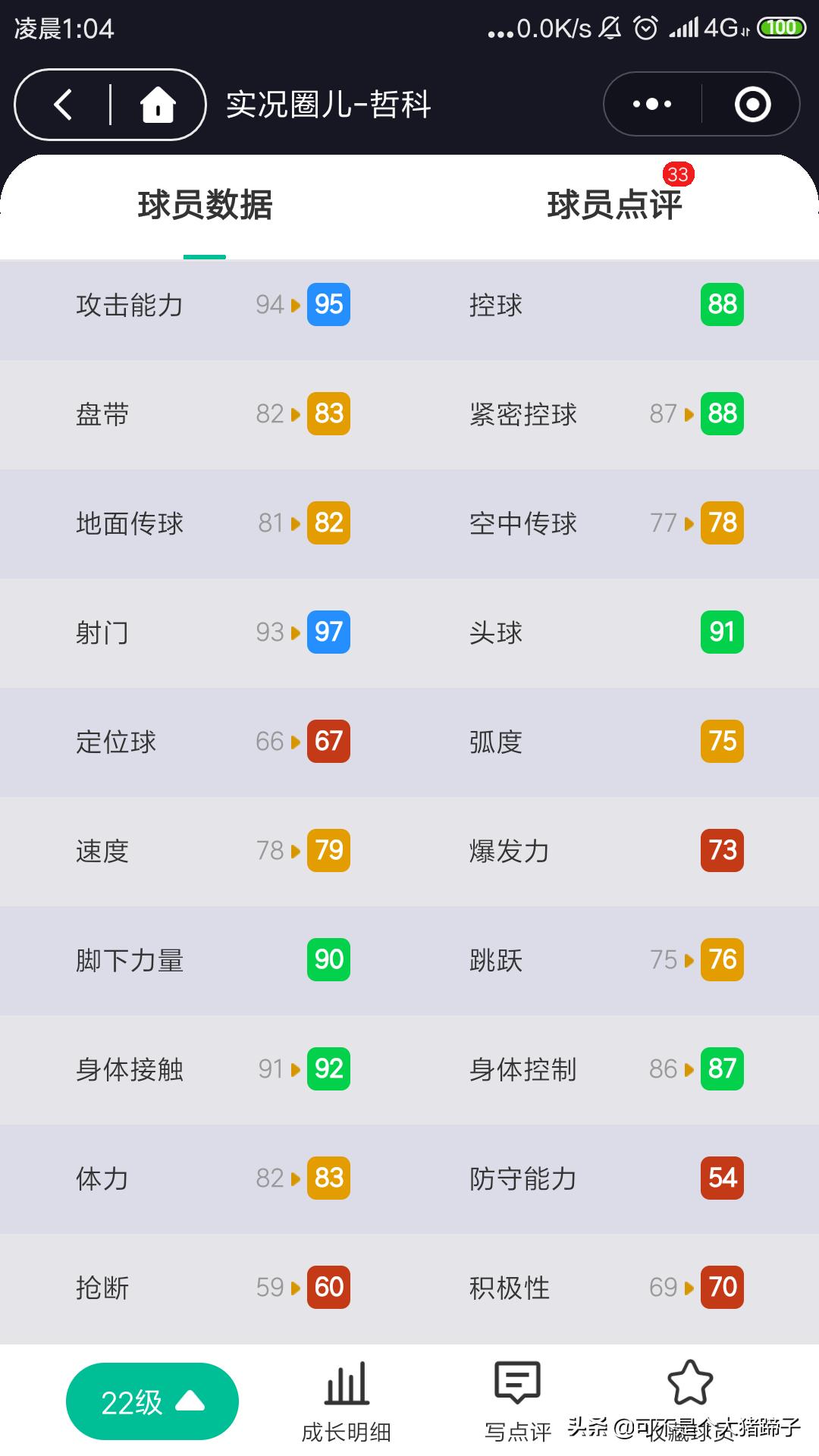Click the back arrow in the top navigation
Image resolution: width=819 pixels, height=1456 pixels.
64,105
